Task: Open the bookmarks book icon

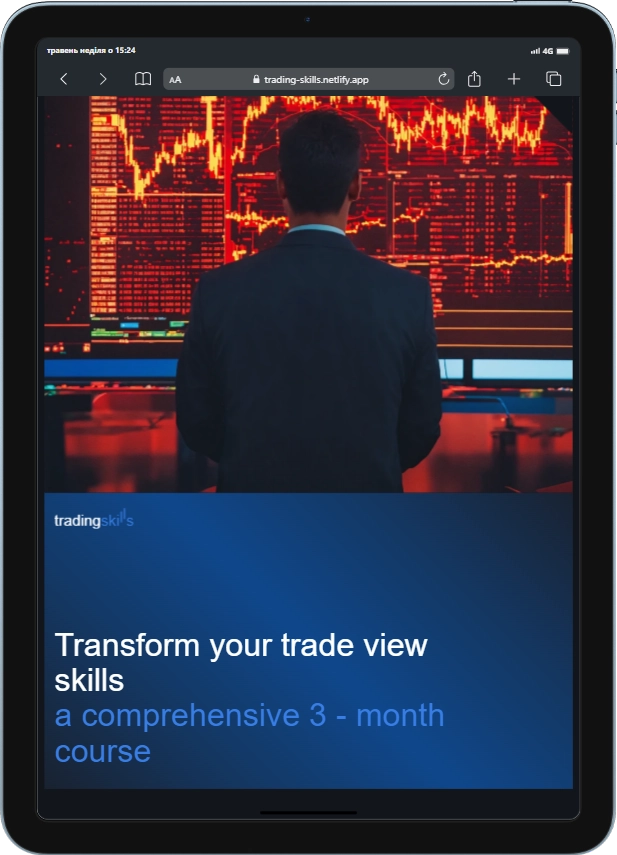Action: click(143, 79)
